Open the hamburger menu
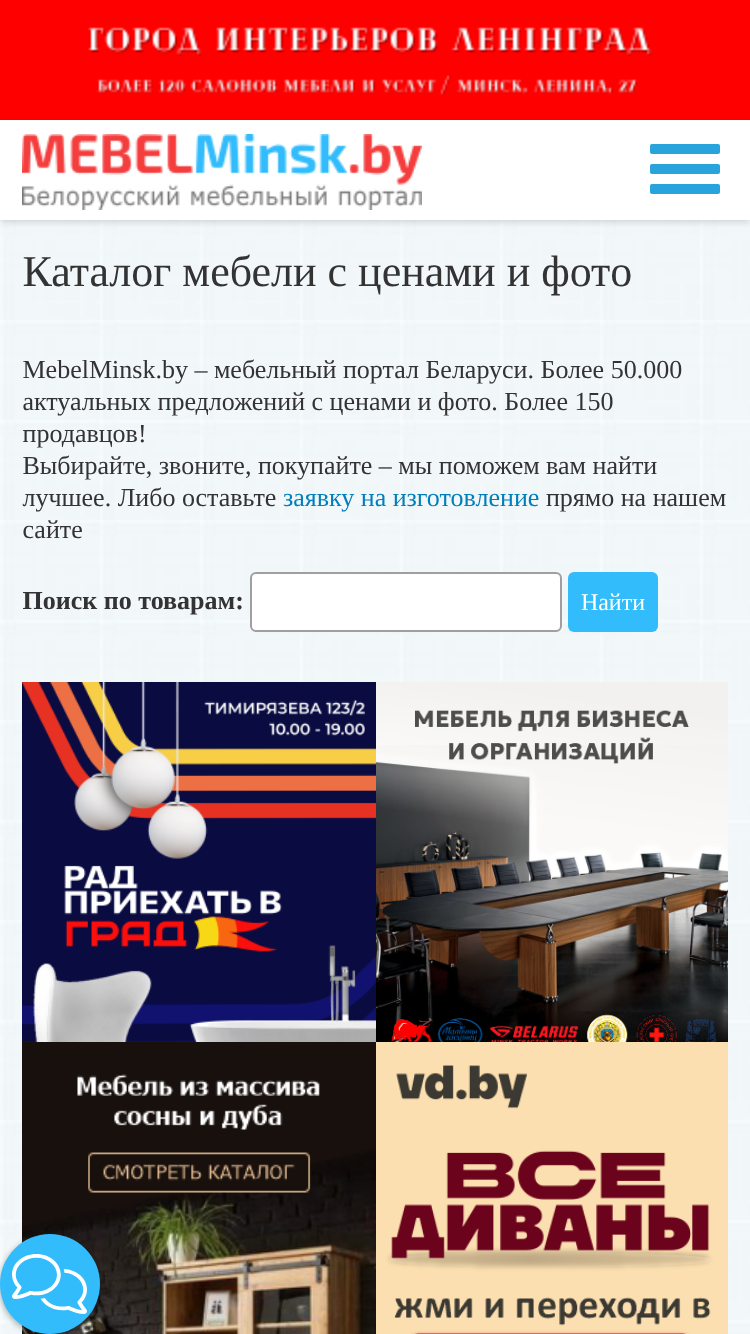The image size is (750, 1334). [x=685, y=169]
